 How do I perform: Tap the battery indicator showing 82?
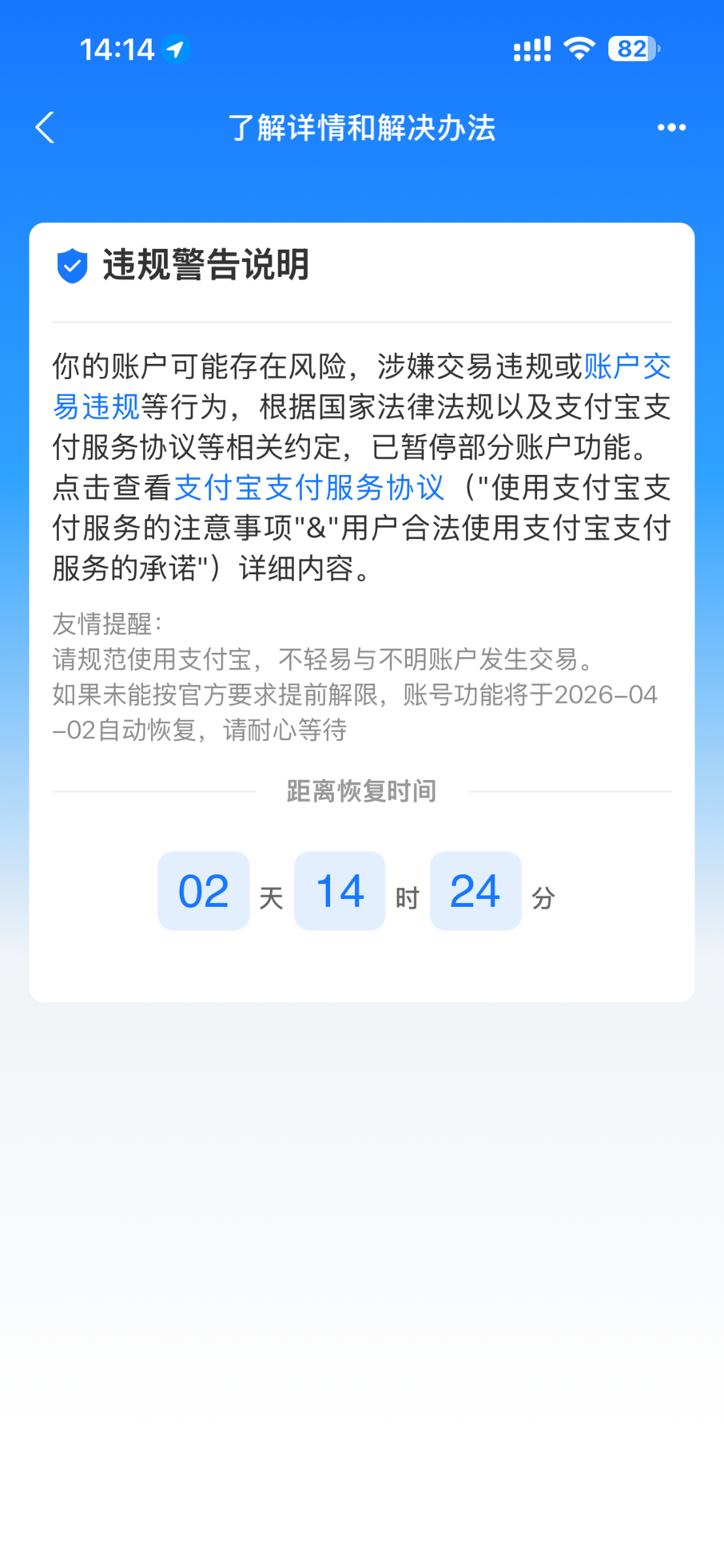point(631,47)
